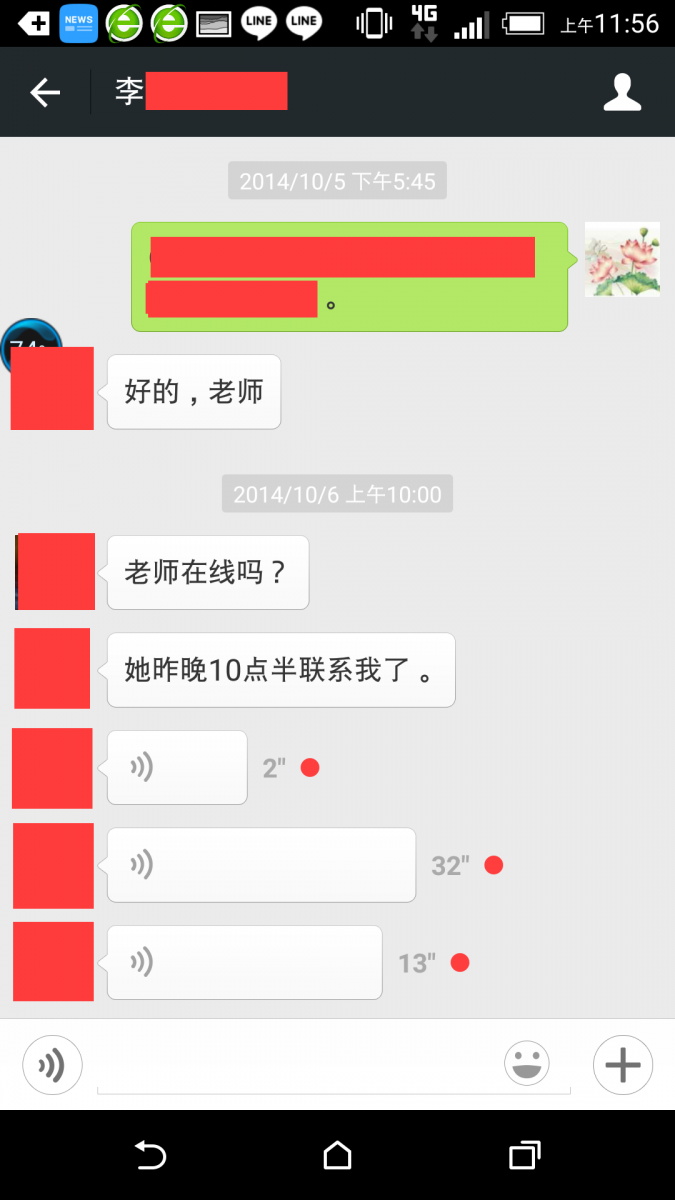This screenshot has height=1200, width=675.
Task: Open the contact profile icon
Action: [622, 92]
